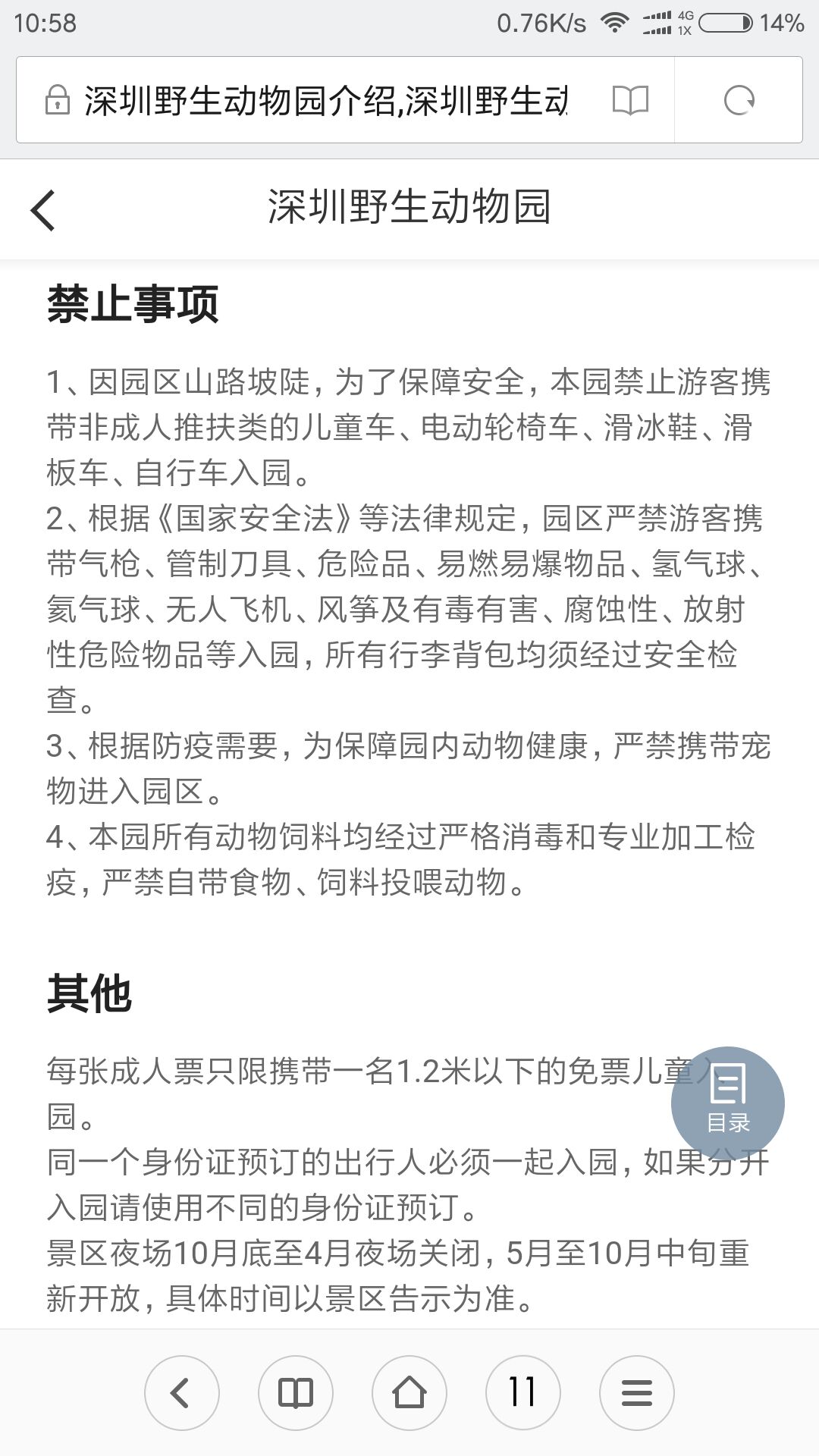Go to the browser home page
The width and height of the screenshot is (819, 1456).
tap(409, 1392)
